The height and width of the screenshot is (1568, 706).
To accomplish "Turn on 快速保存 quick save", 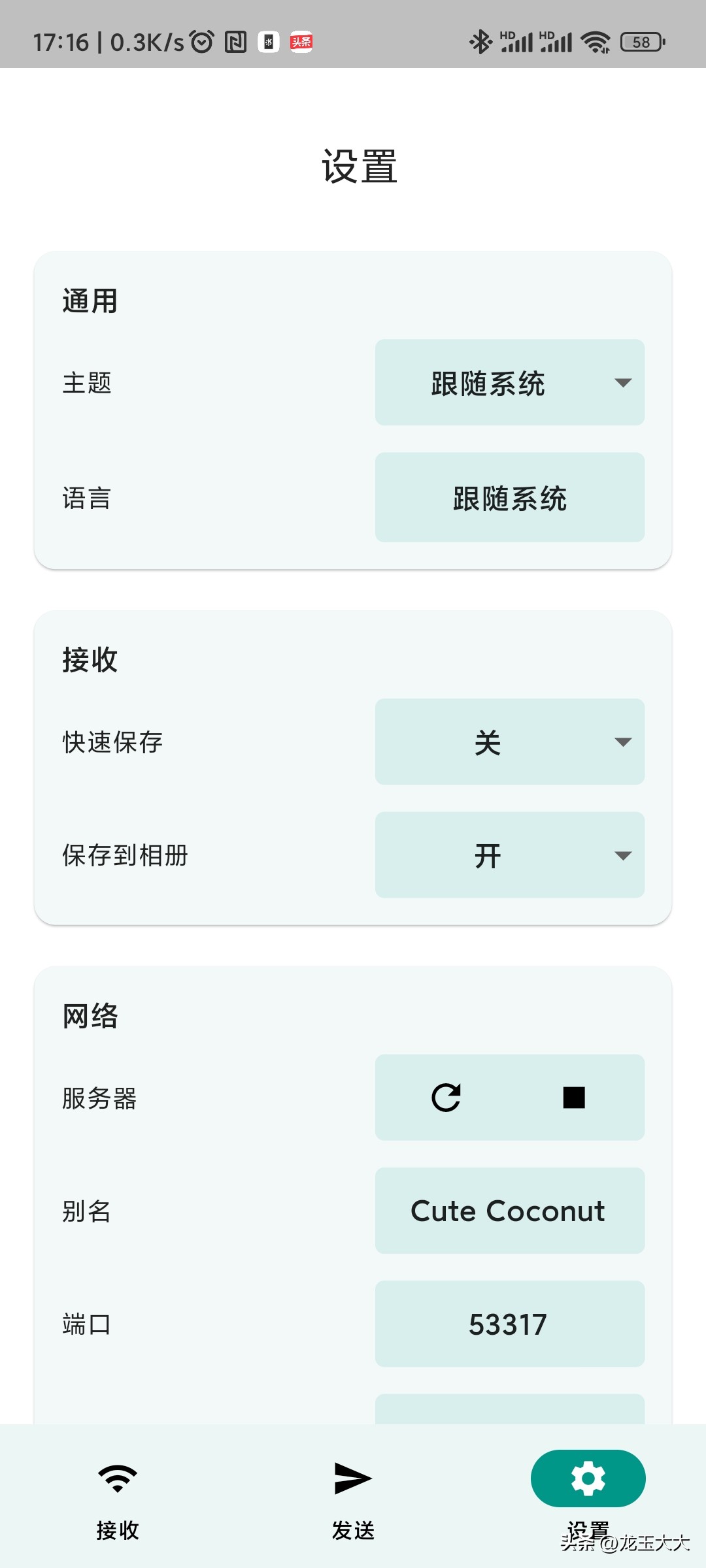I will 509,740.
